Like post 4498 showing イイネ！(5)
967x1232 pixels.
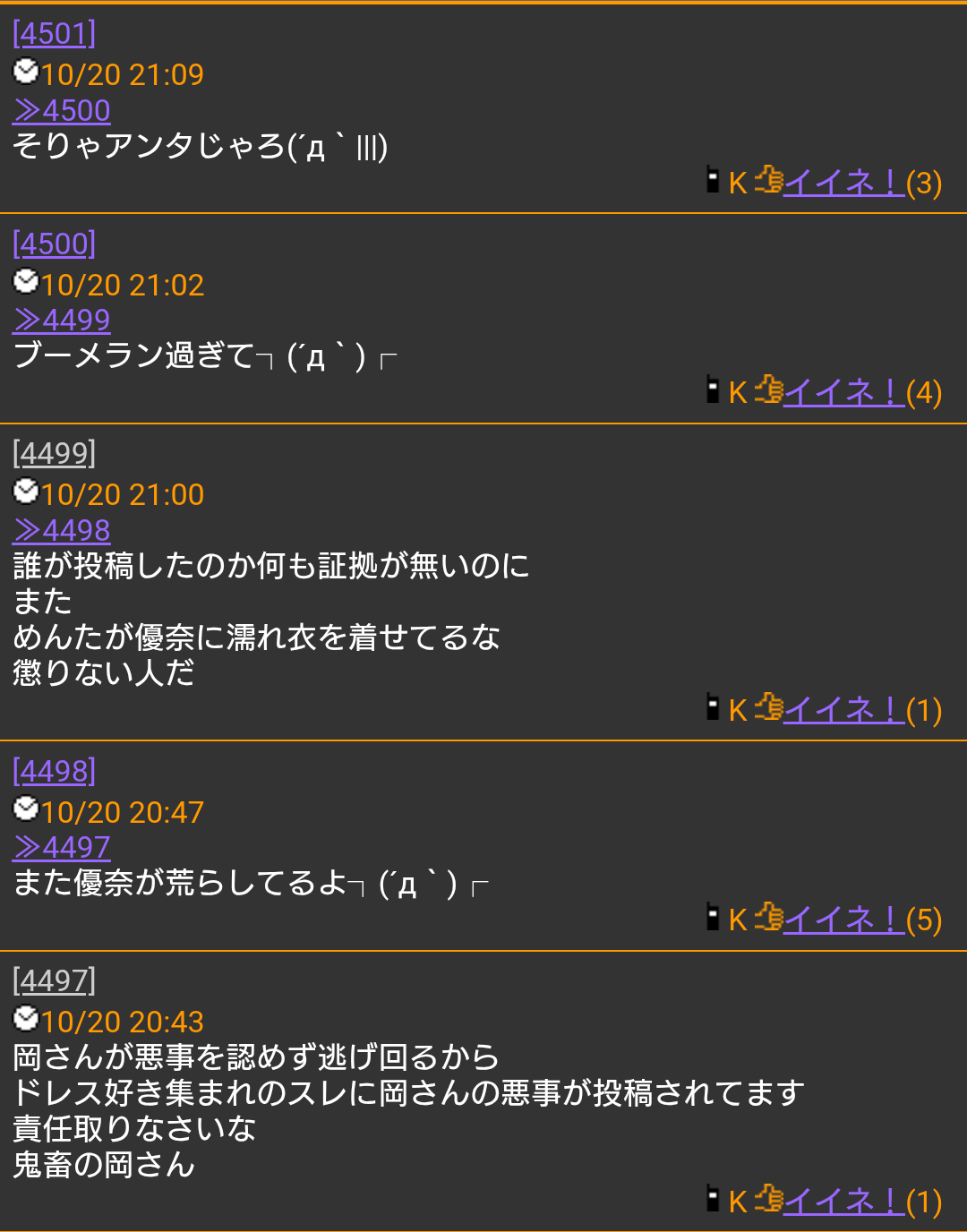[843, 920]
